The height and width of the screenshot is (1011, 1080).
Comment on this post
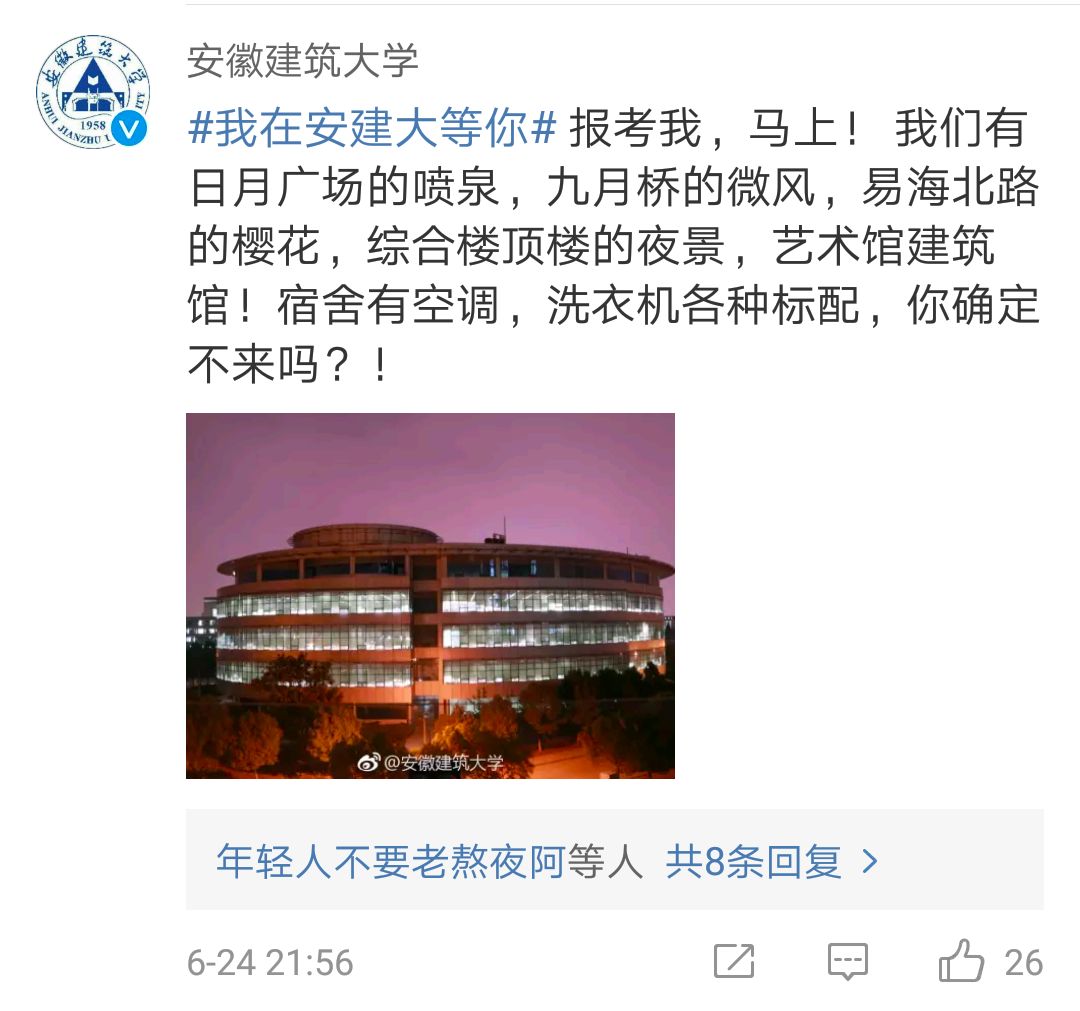[848, 962]
